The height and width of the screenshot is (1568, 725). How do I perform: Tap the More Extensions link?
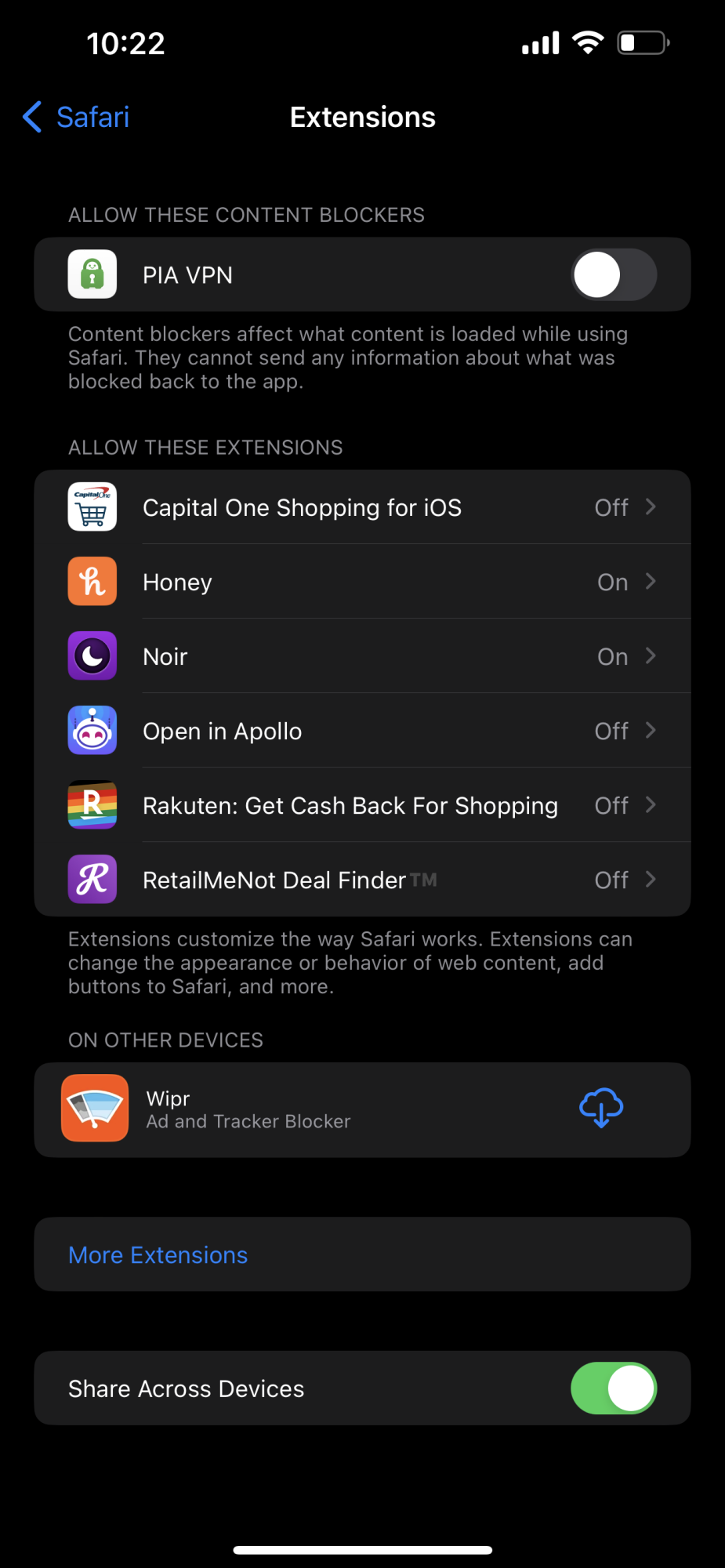158,1255
